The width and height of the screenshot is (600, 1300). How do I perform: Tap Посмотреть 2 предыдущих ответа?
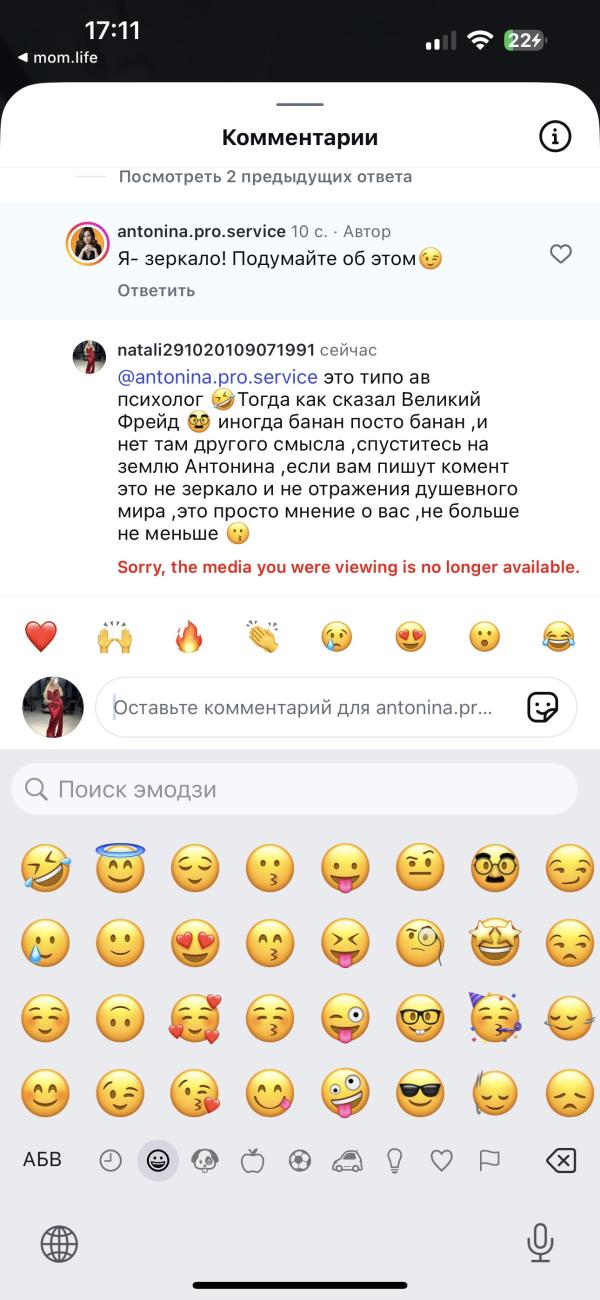coord(265,176)
